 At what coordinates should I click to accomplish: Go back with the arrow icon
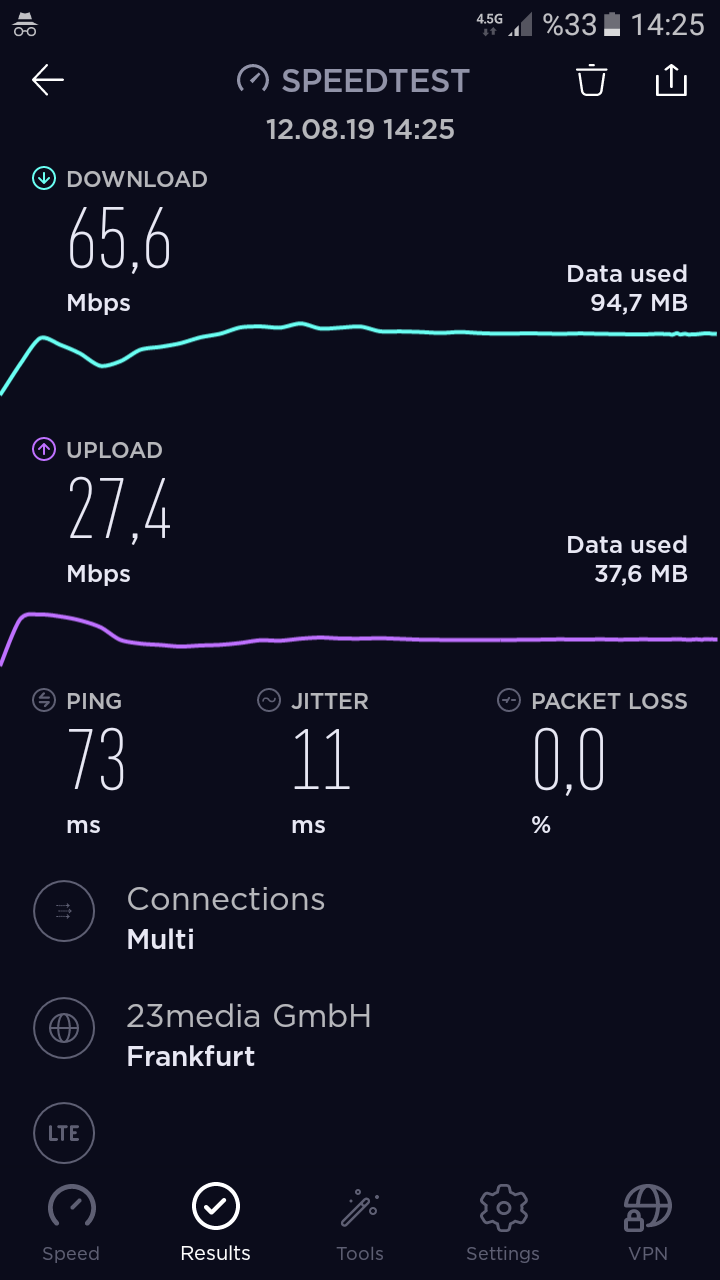48,80
